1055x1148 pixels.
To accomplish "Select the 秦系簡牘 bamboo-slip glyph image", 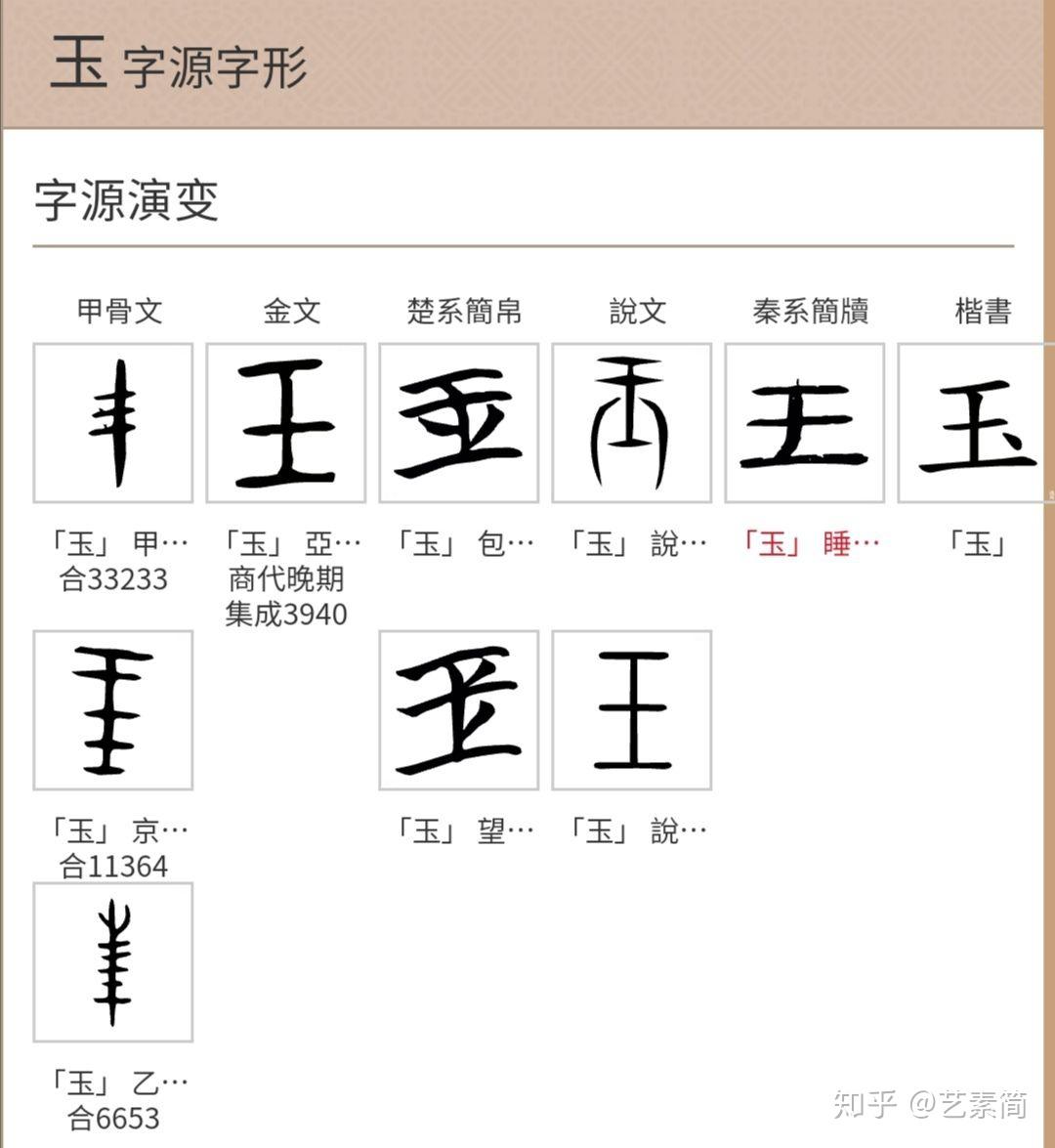I will pyautogui.click(x=803, y=420).
